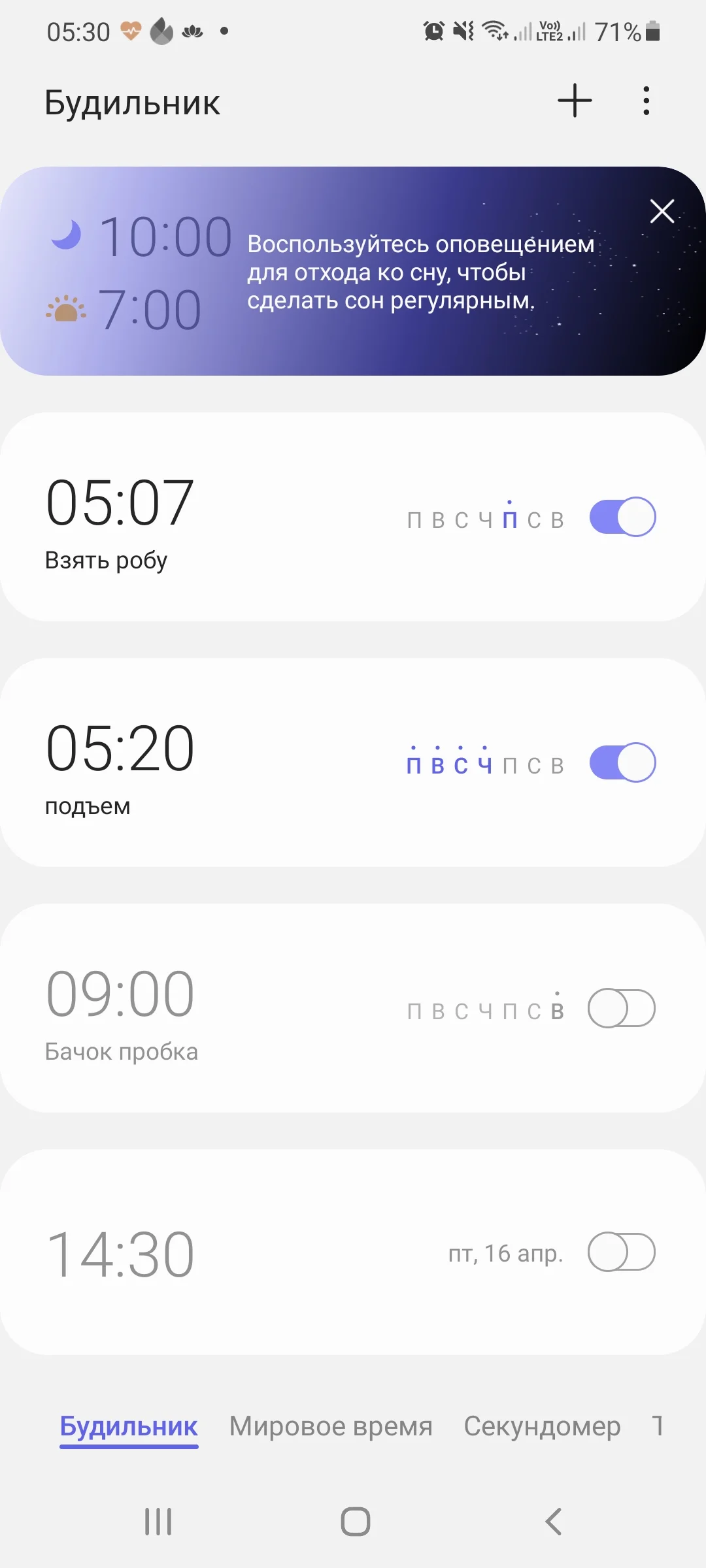
Task: Tap the battery indicator
Action: click(652, 31)
